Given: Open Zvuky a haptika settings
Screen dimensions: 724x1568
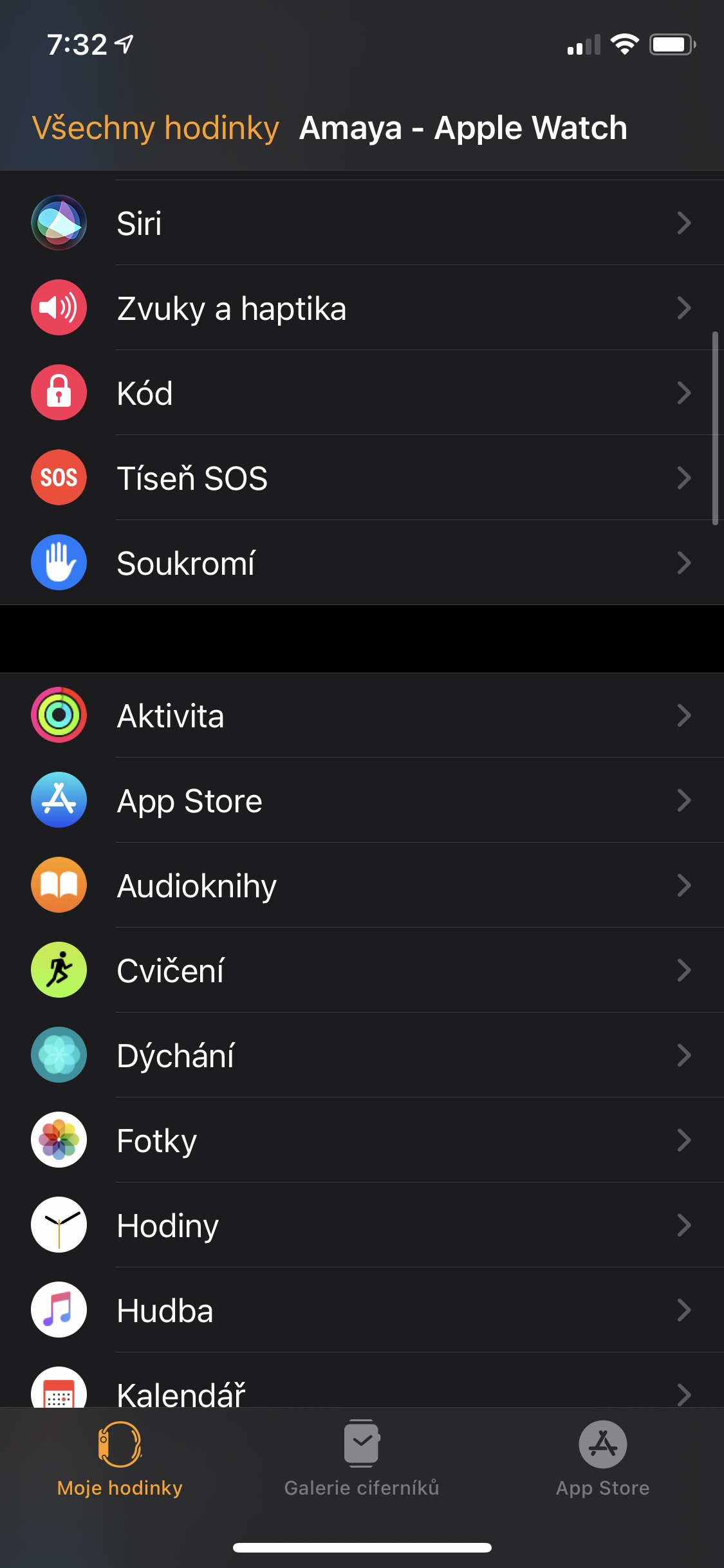Looking at the screenshot, I should (362, 308).
